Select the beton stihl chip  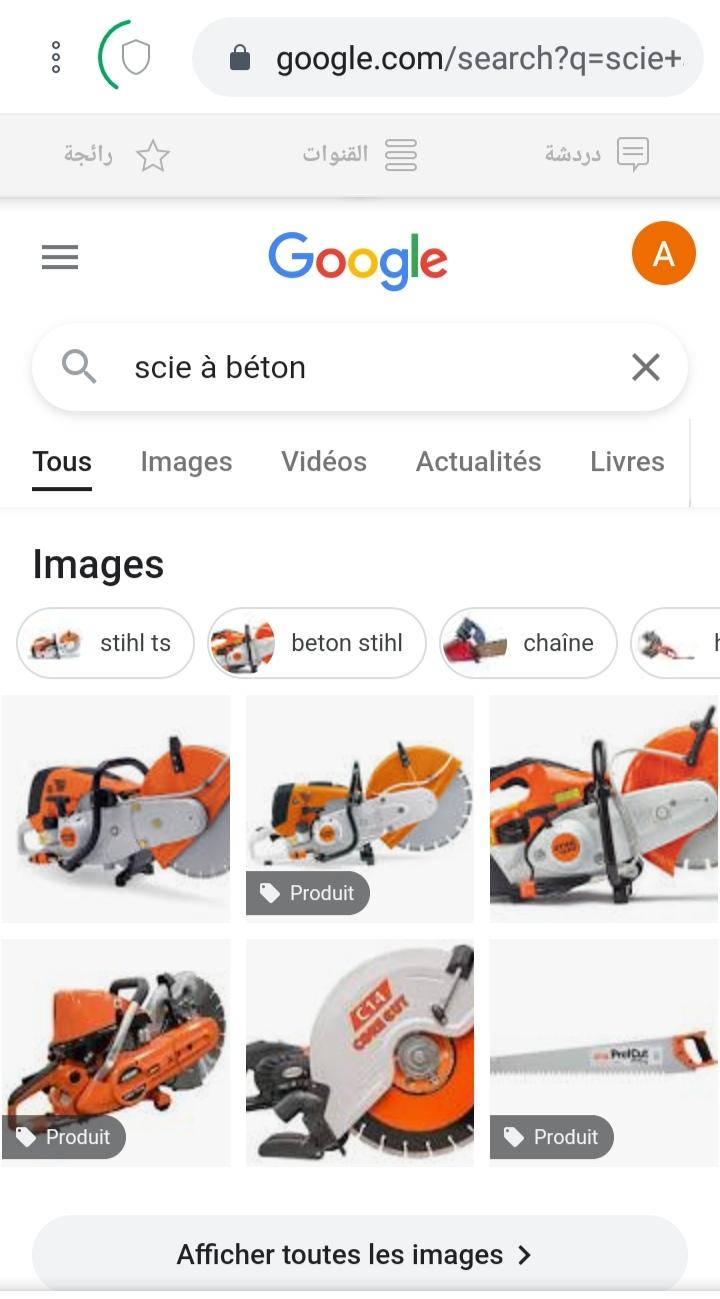(x=317, y=643)
